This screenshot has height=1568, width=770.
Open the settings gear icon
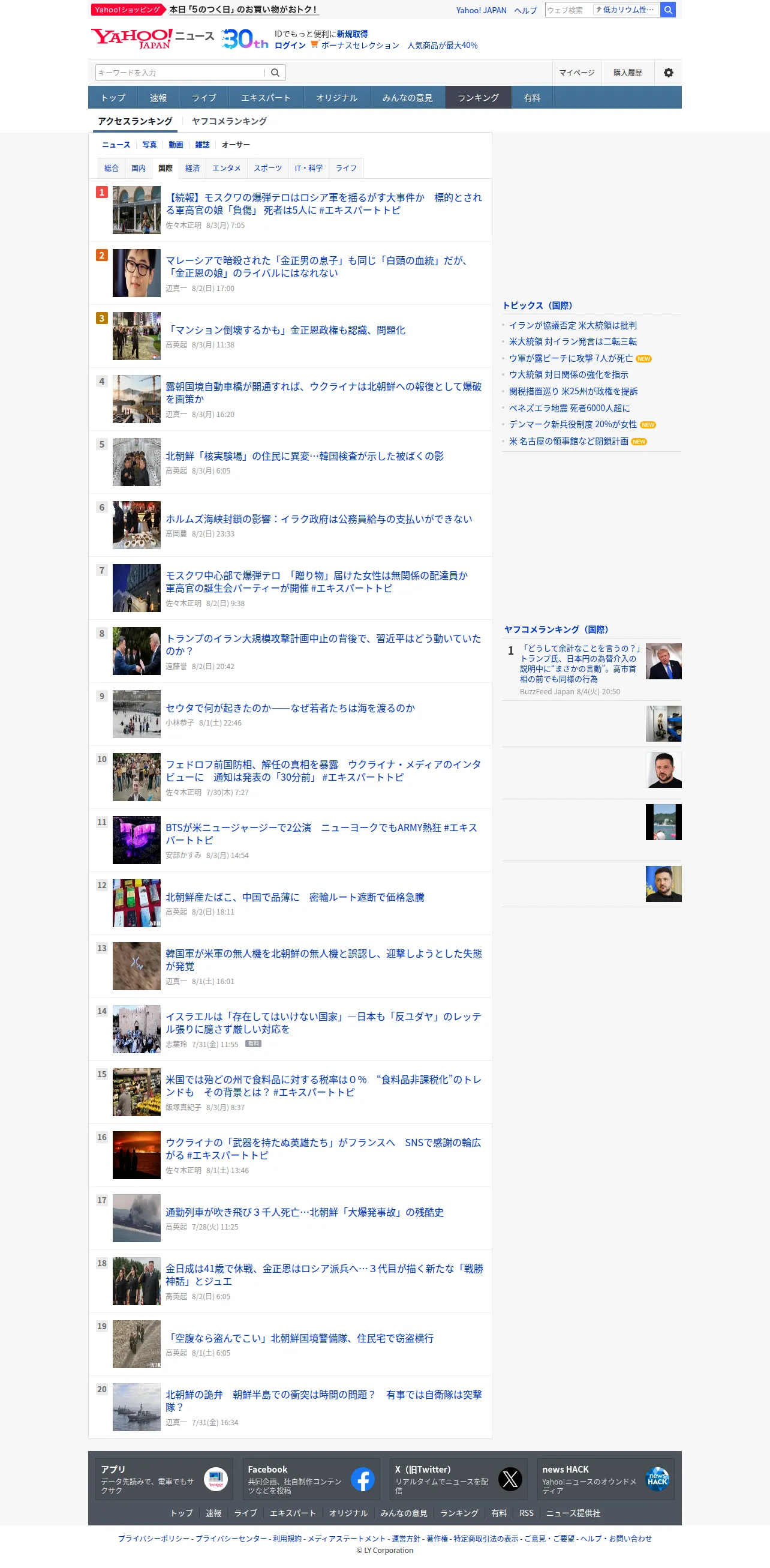click(x=668, y=73)
